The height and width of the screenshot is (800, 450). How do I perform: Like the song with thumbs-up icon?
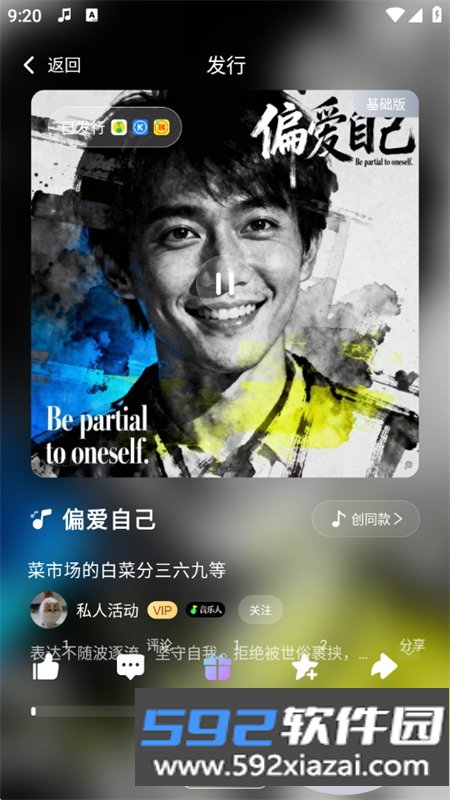tap(46, 666)
